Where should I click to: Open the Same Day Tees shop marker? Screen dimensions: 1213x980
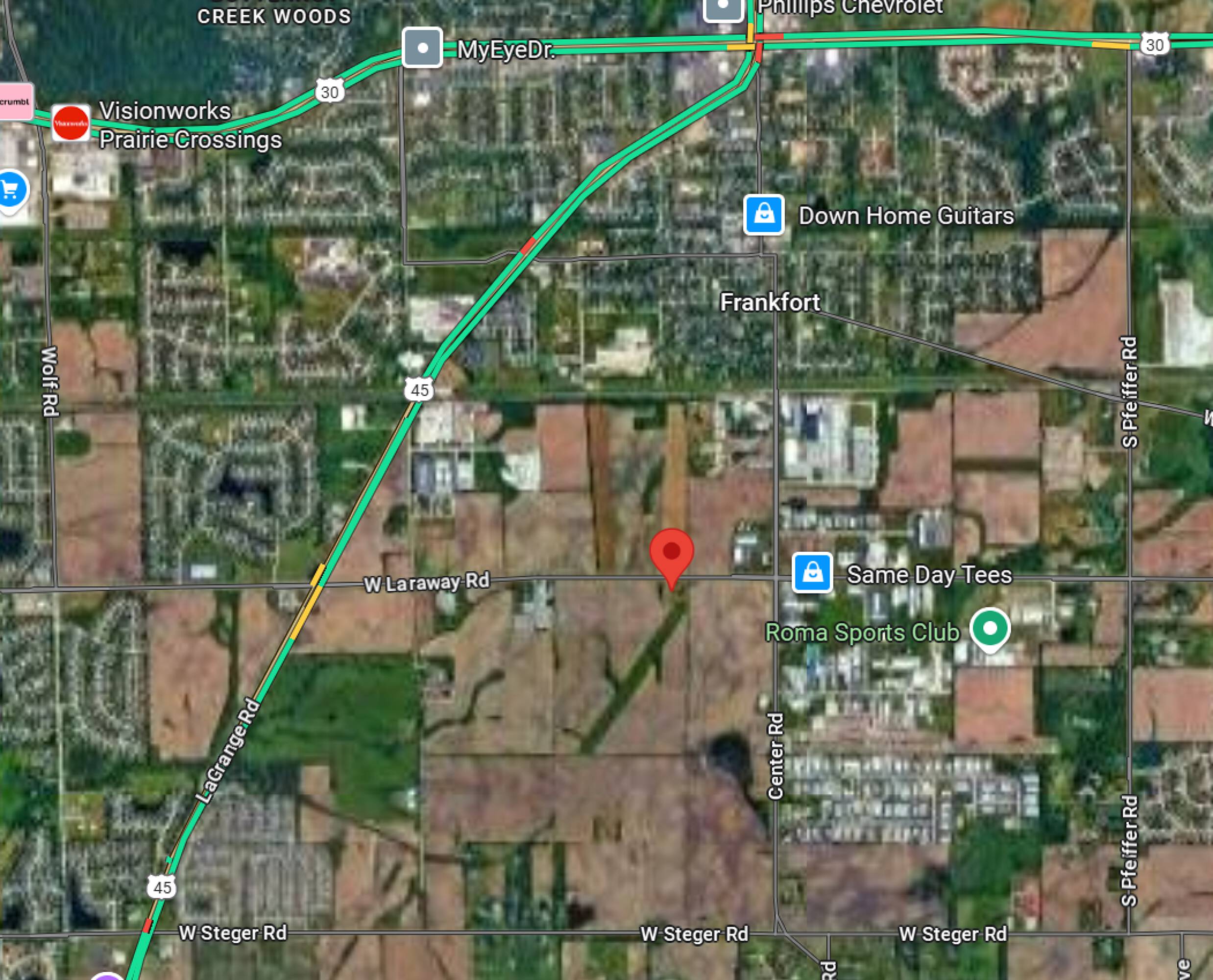click(812, 573)
